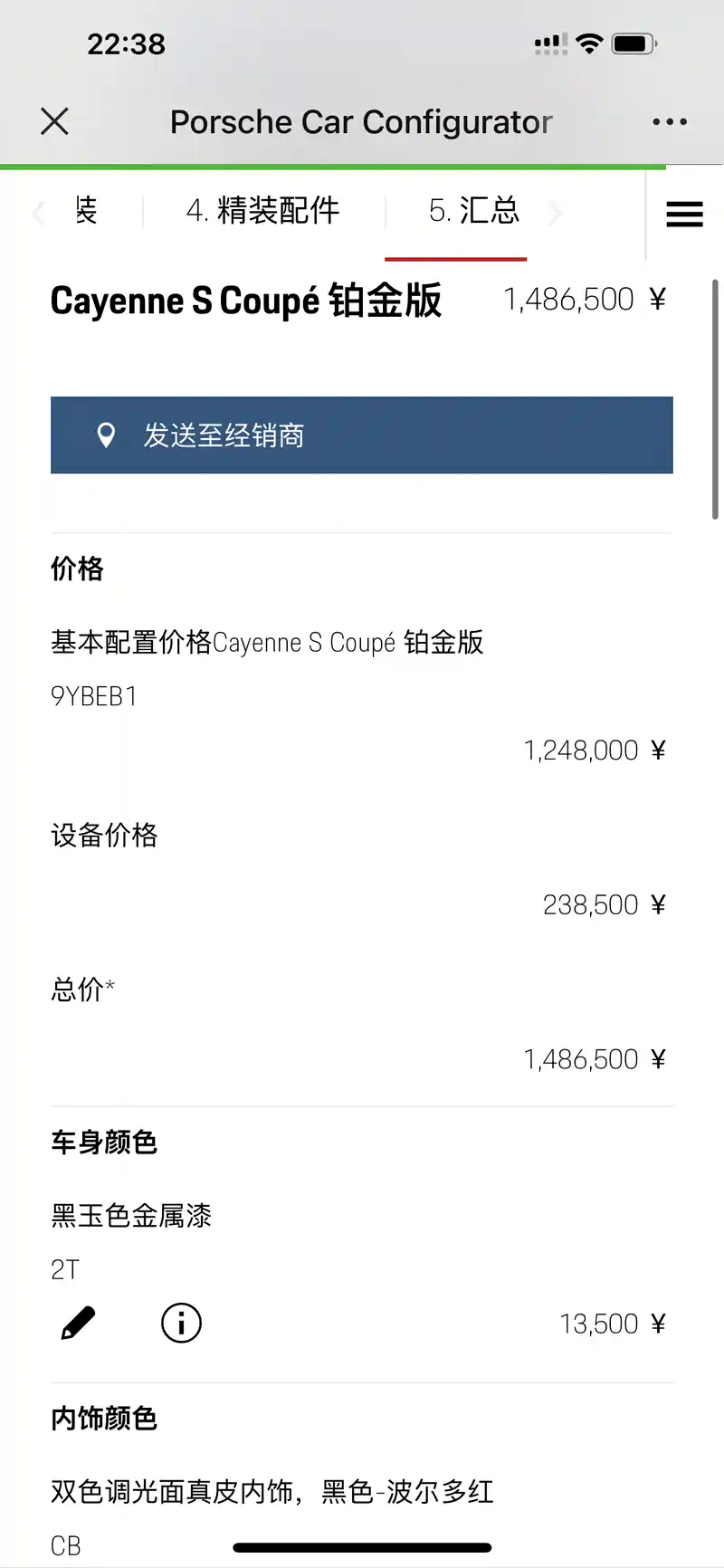Tap the 发送至经销商 button

(x=362, y=435)
